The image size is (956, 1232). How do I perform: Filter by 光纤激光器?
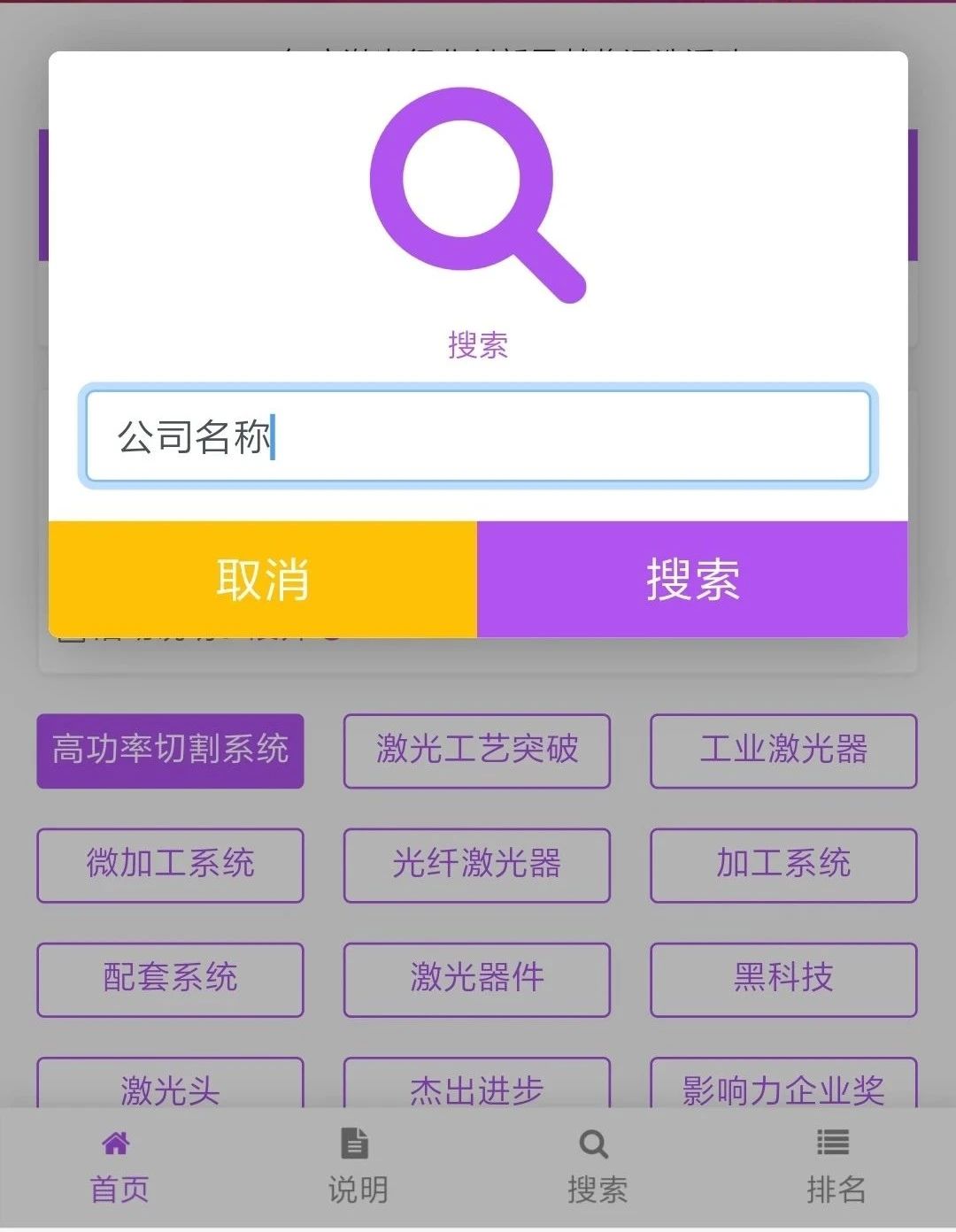477,865
